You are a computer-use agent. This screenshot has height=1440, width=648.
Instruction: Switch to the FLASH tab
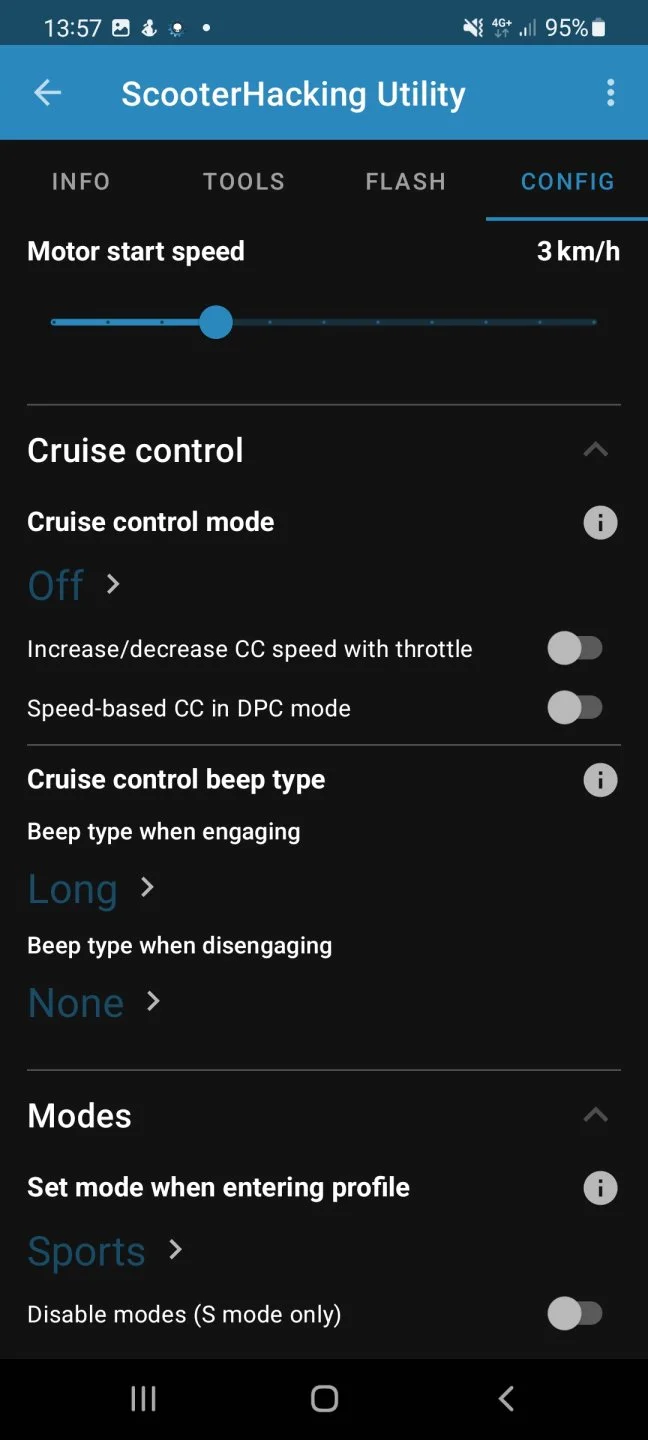405,181
